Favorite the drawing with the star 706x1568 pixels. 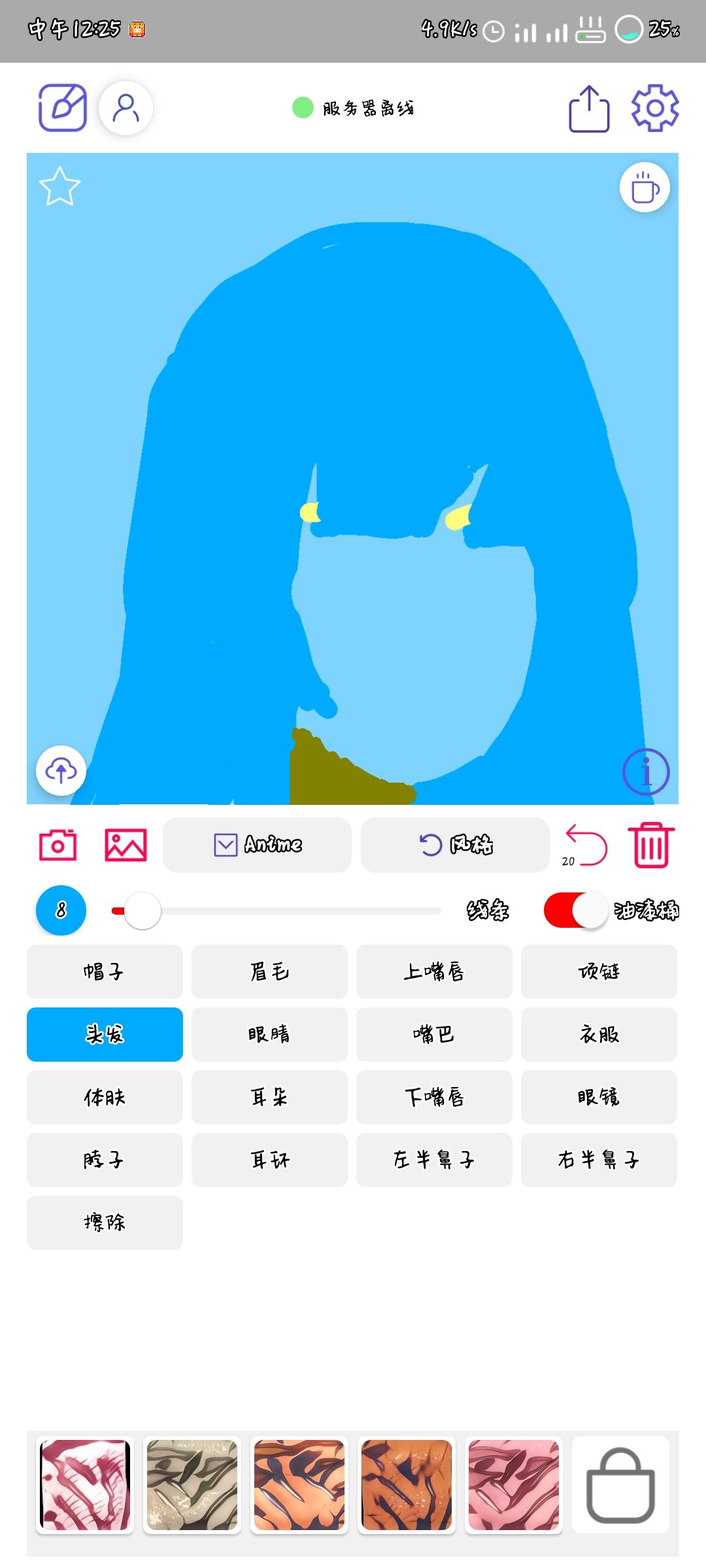[x=59, y=187]
